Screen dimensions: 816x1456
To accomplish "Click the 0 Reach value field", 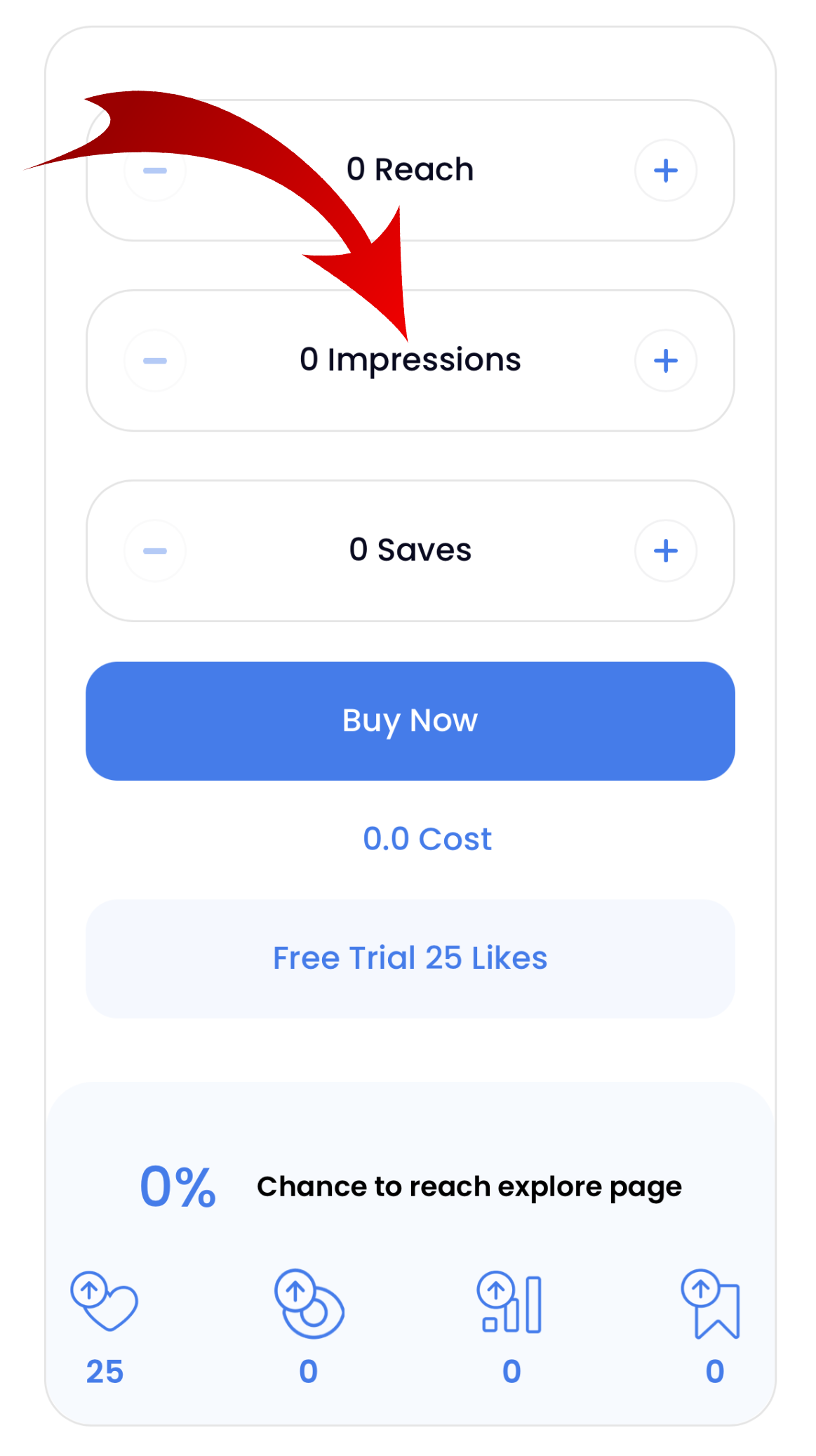I will point(410,168).
